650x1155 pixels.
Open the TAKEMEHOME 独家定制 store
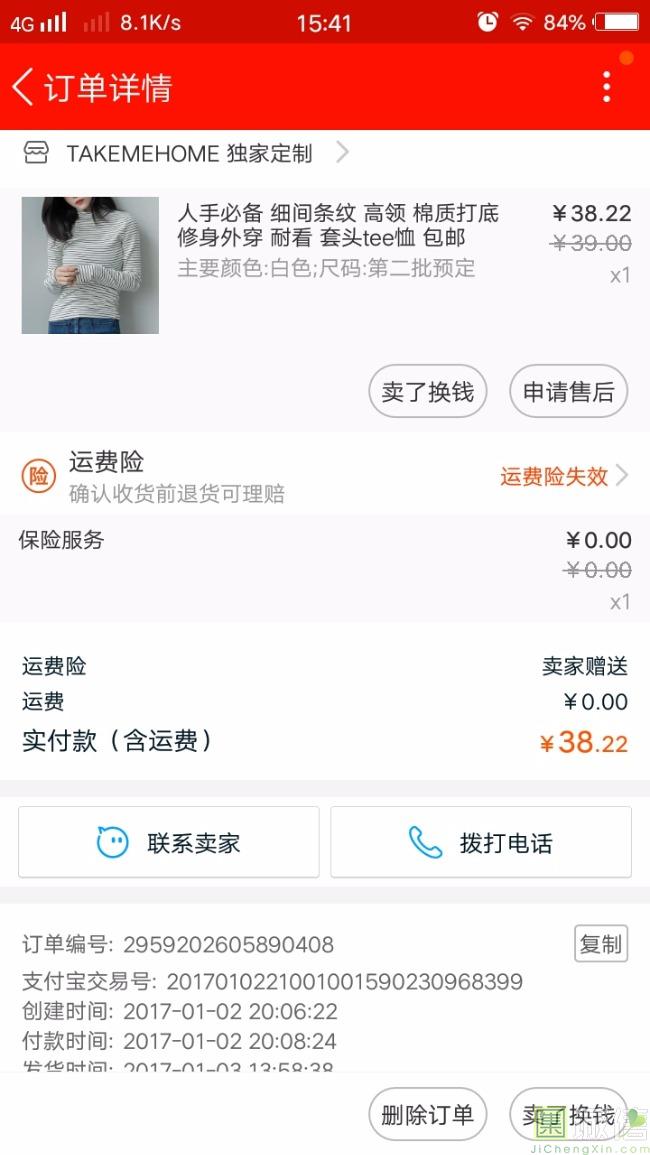tap(188, 153)
